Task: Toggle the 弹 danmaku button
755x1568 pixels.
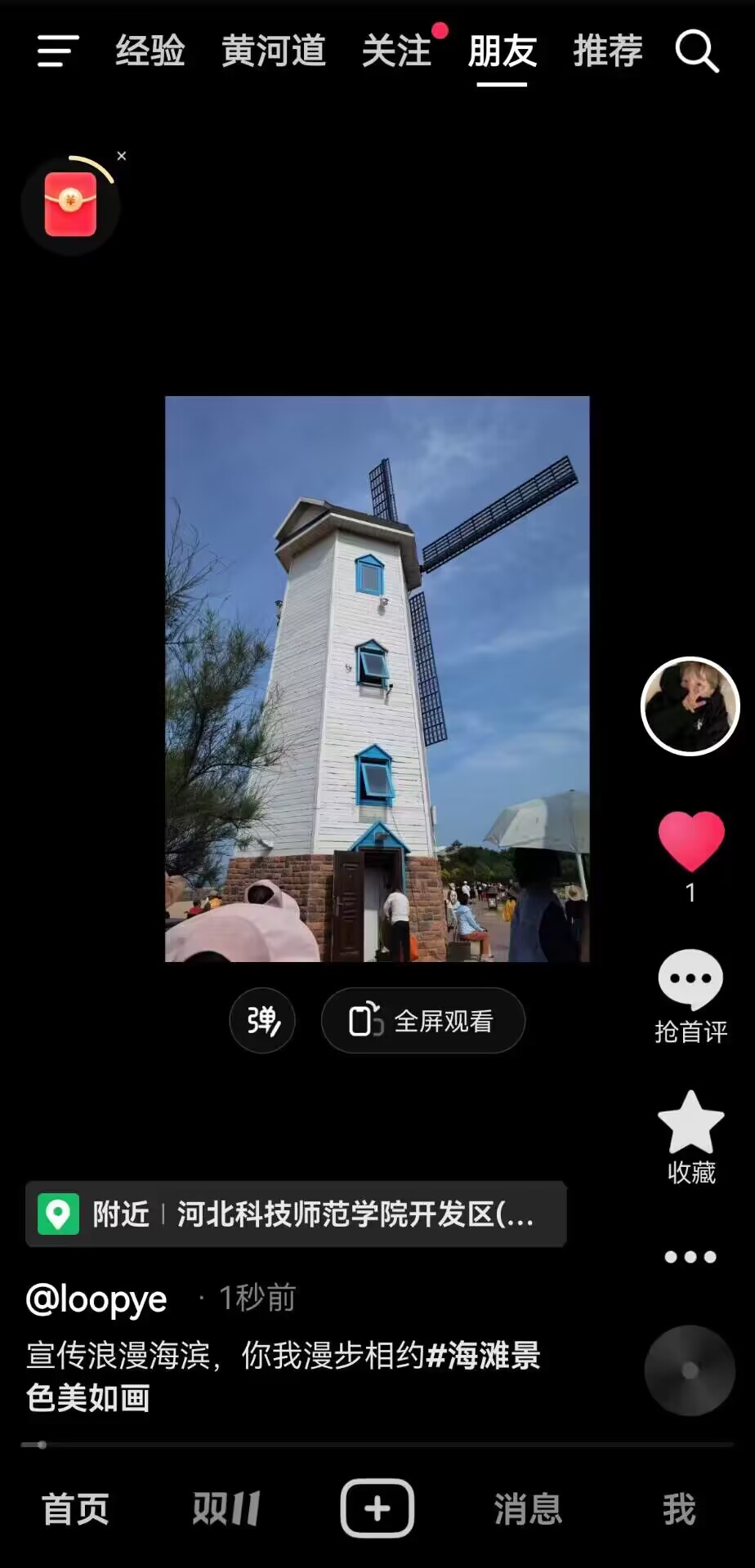Action: [262, 1021]
